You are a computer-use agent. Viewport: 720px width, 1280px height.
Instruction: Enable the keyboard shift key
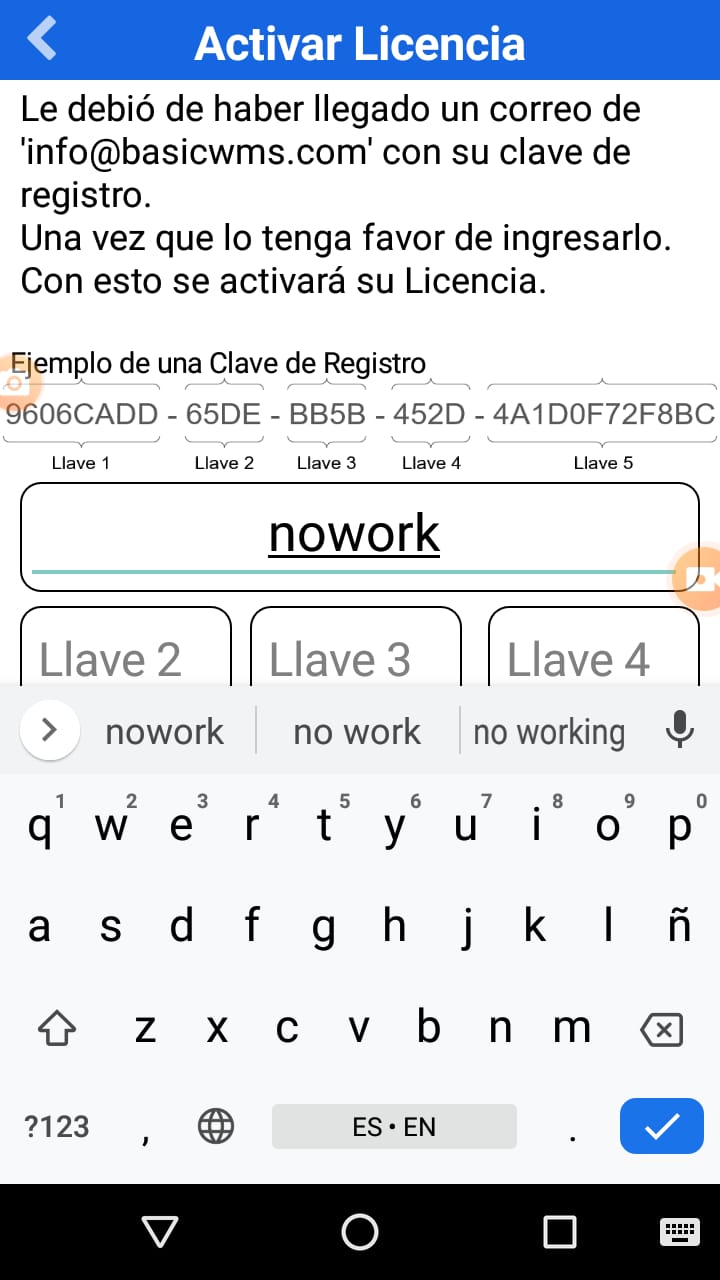point(57,1028)
